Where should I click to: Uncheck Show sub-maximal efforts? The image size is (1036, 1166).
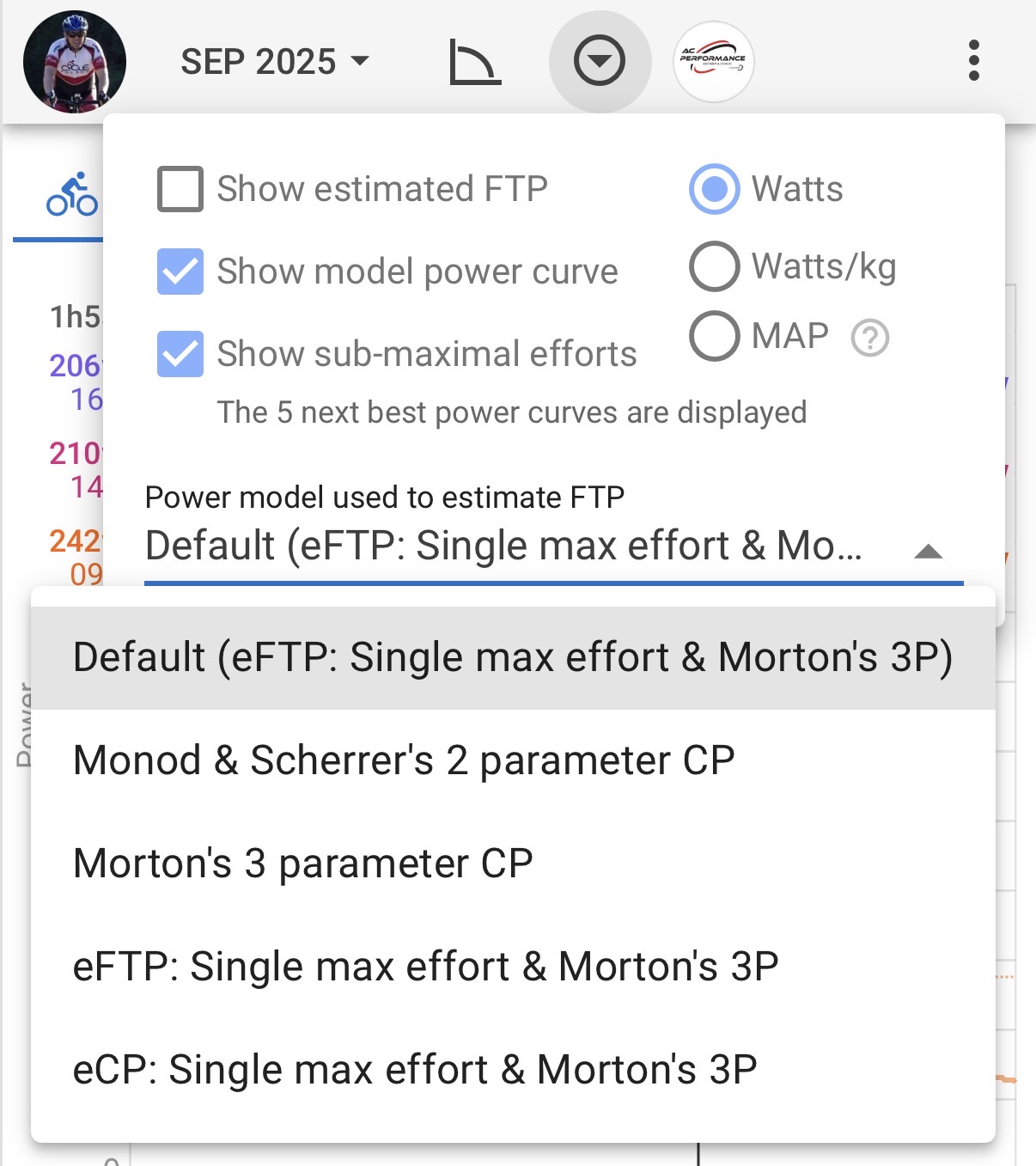pyautogui.click(x=180, y=354)
